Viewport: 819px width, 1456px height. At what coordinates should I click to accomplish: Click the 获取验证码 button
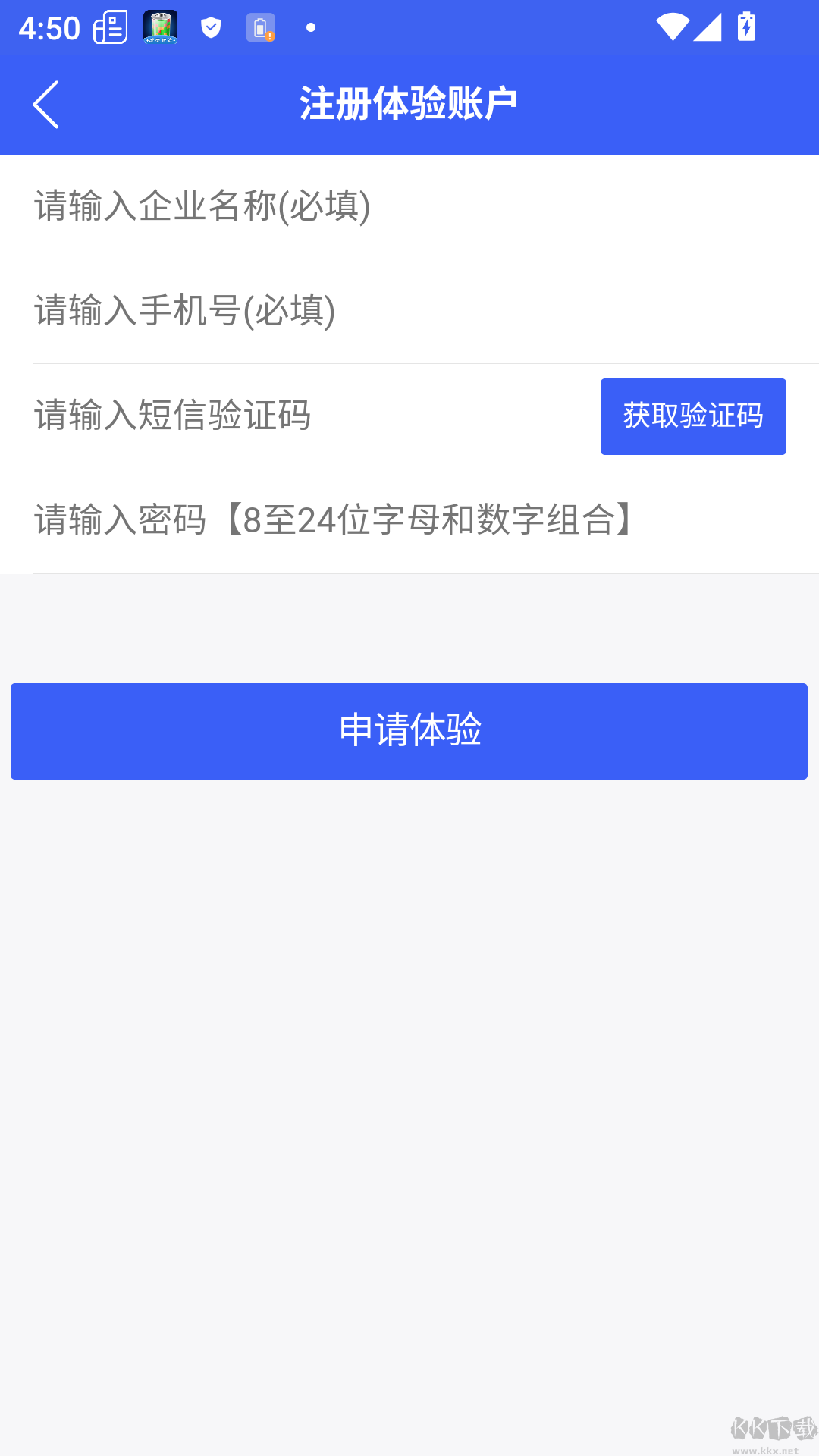coord(692,416)
